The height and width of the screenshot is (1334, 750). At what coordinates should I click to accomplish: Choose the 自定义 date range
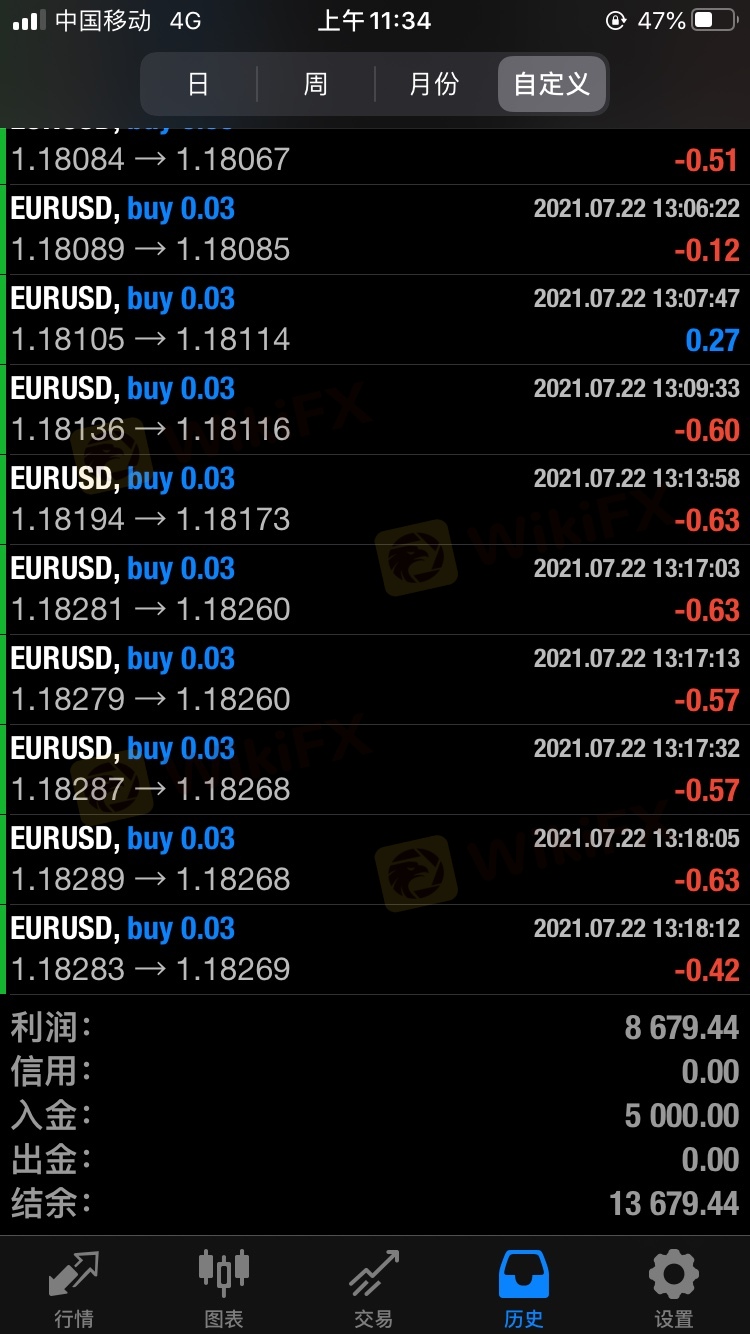[x=552, y=84]
